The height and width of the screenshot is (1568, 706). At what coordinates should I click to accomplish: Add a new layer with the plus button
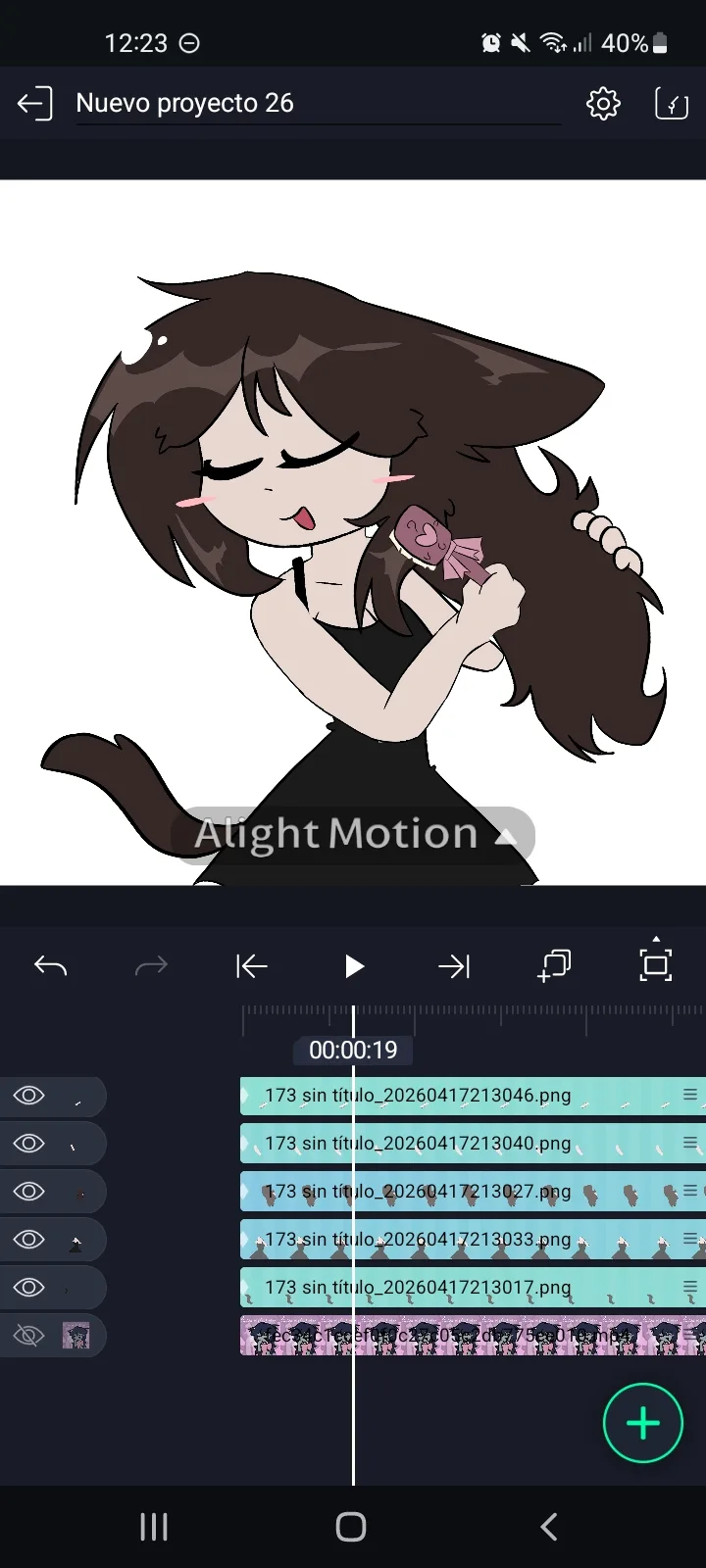point(642,1423)
